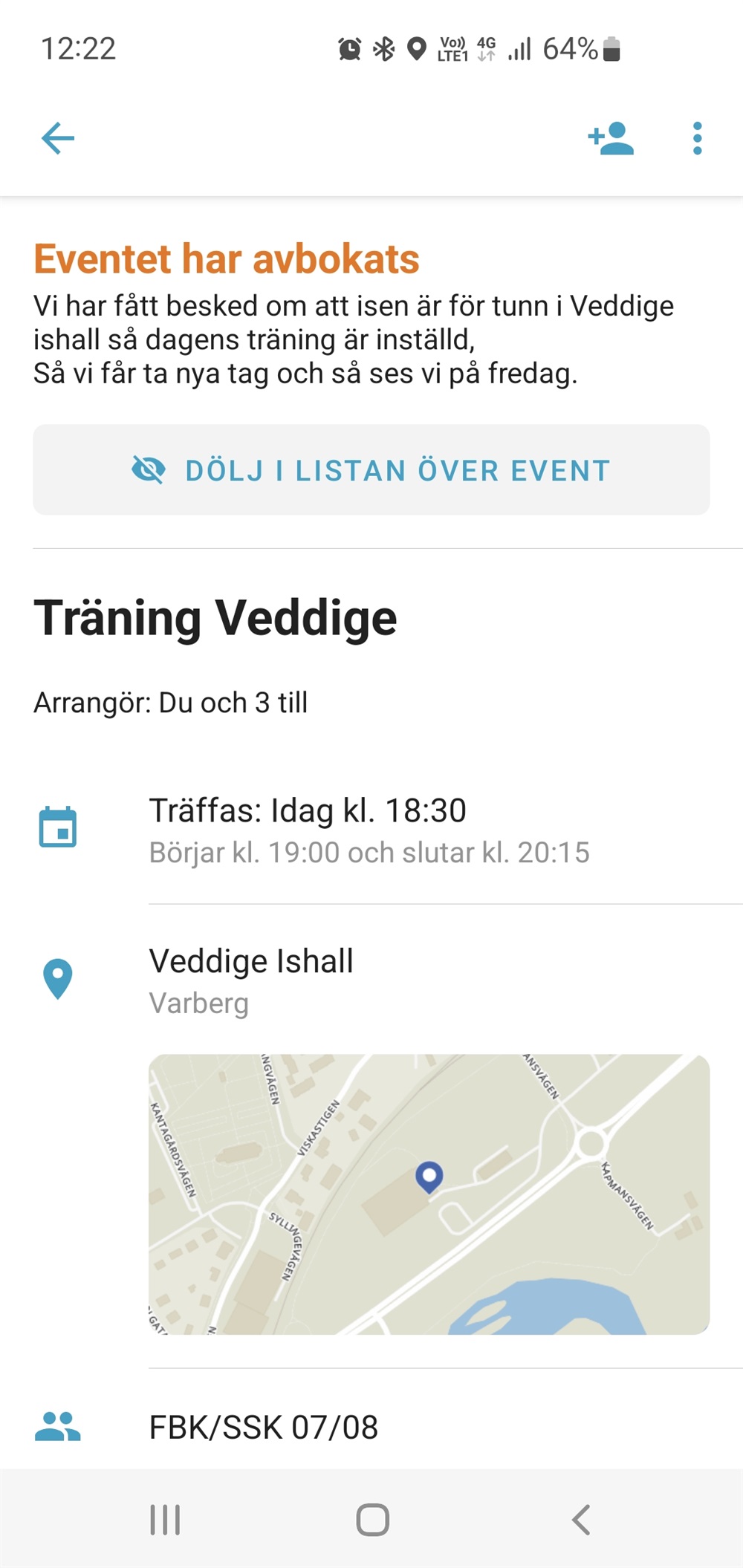
Task: Go back using the top arrow
Action: 58,138
